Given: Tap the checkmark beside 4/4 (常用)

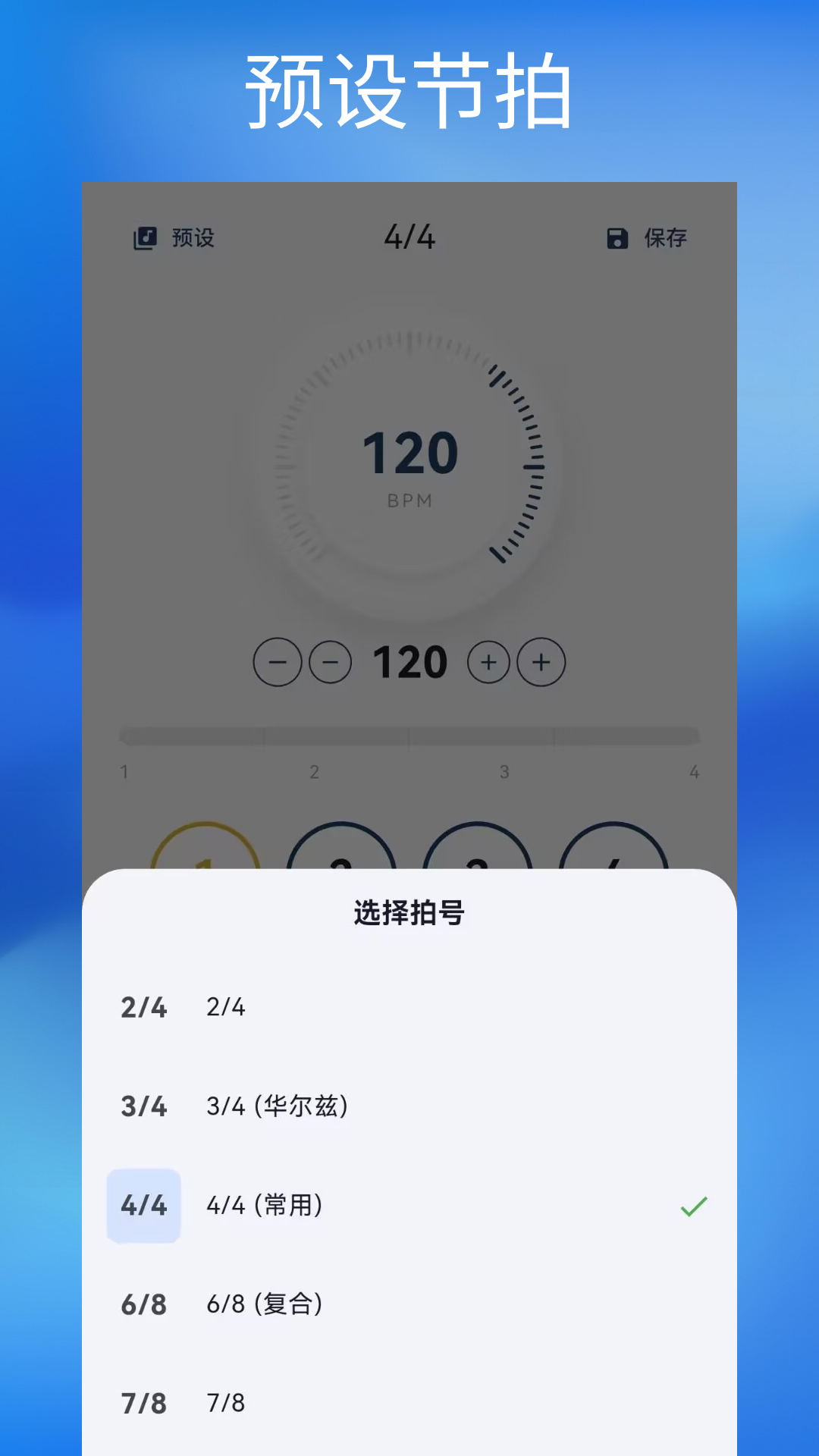Looking at the screenshot, I should point(692,1206).
